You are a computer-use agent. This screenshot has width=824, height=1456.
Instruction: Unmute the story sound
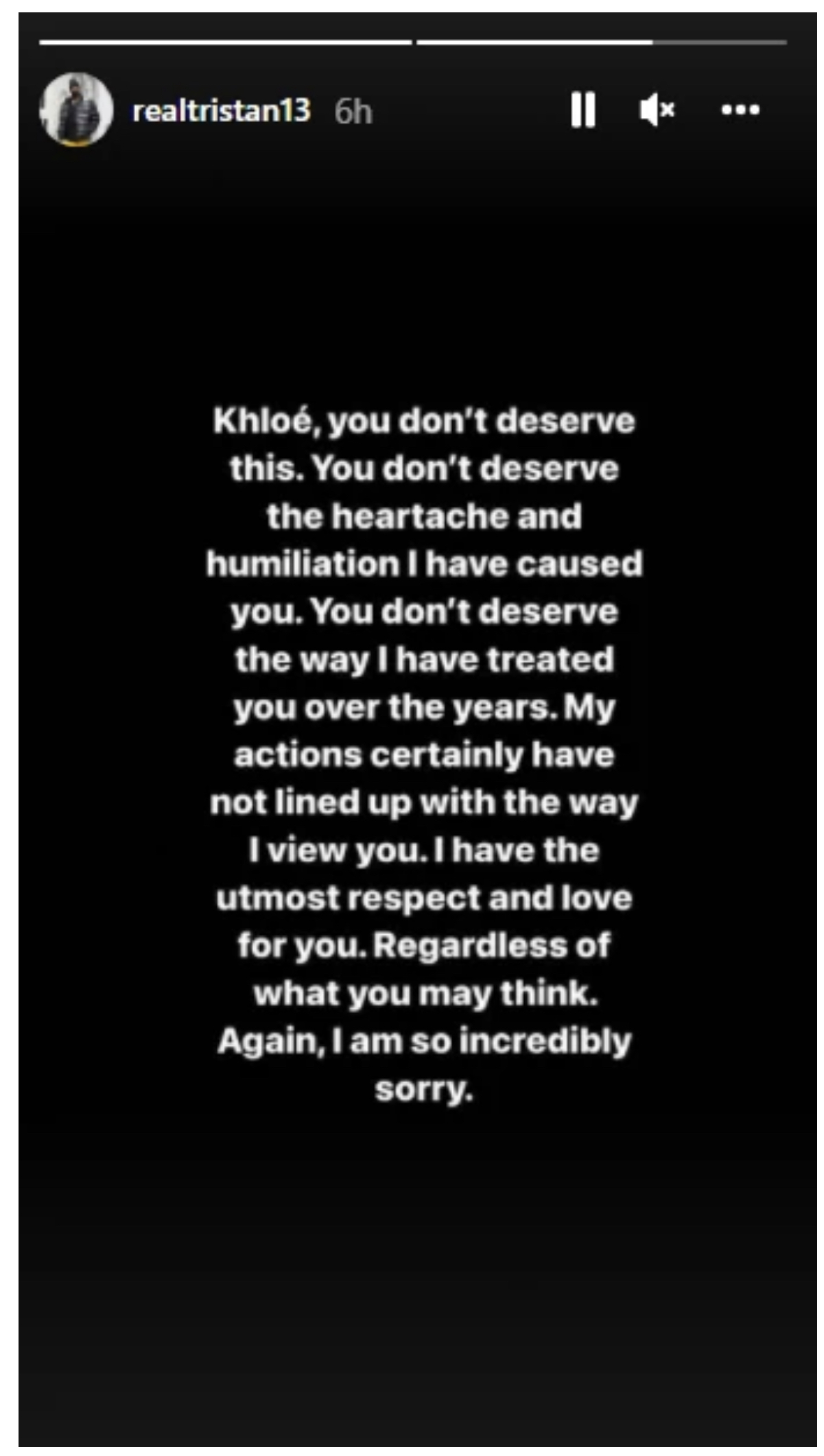(657, 110)
